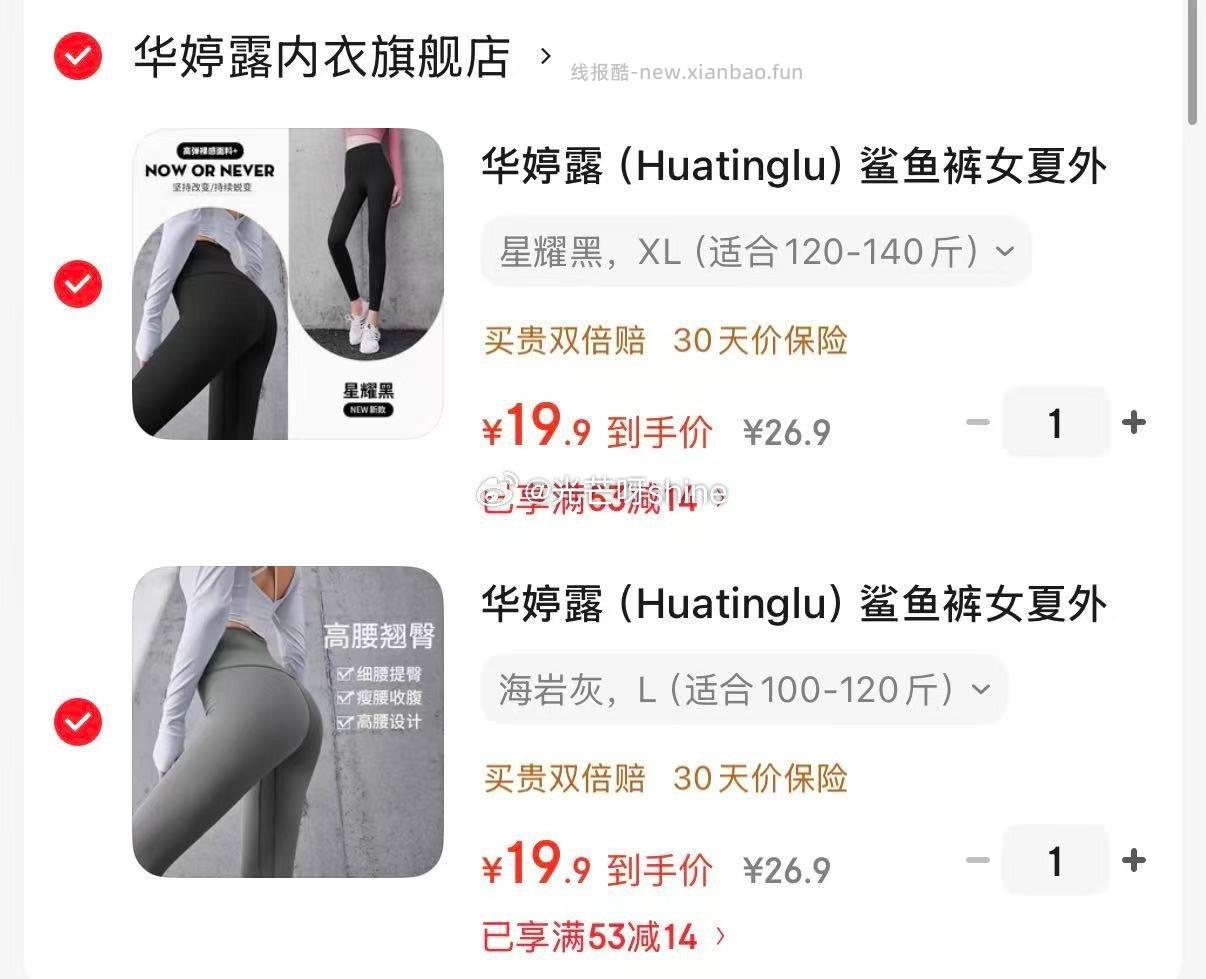The image size is (1206, 979).
Task: Change the 星耀黑, XL size option dropdown
Action: [755, 251]
